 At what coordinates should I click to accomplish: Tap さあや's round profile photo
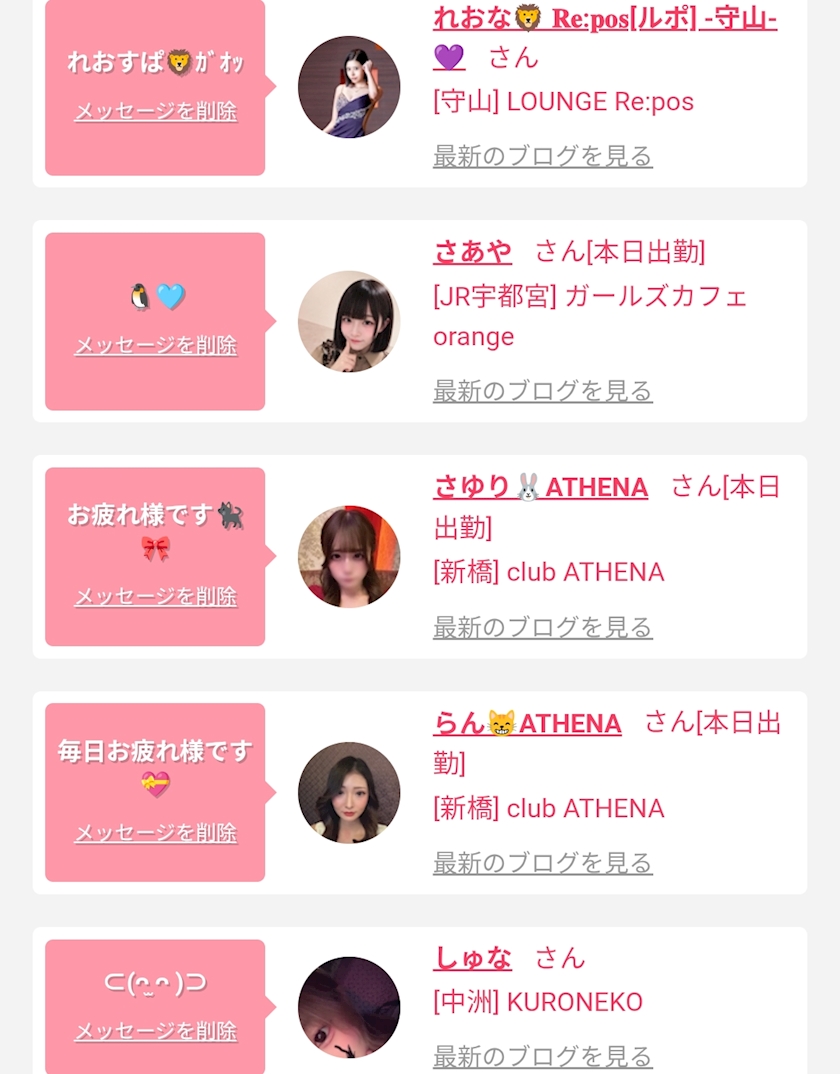[349, 321]
